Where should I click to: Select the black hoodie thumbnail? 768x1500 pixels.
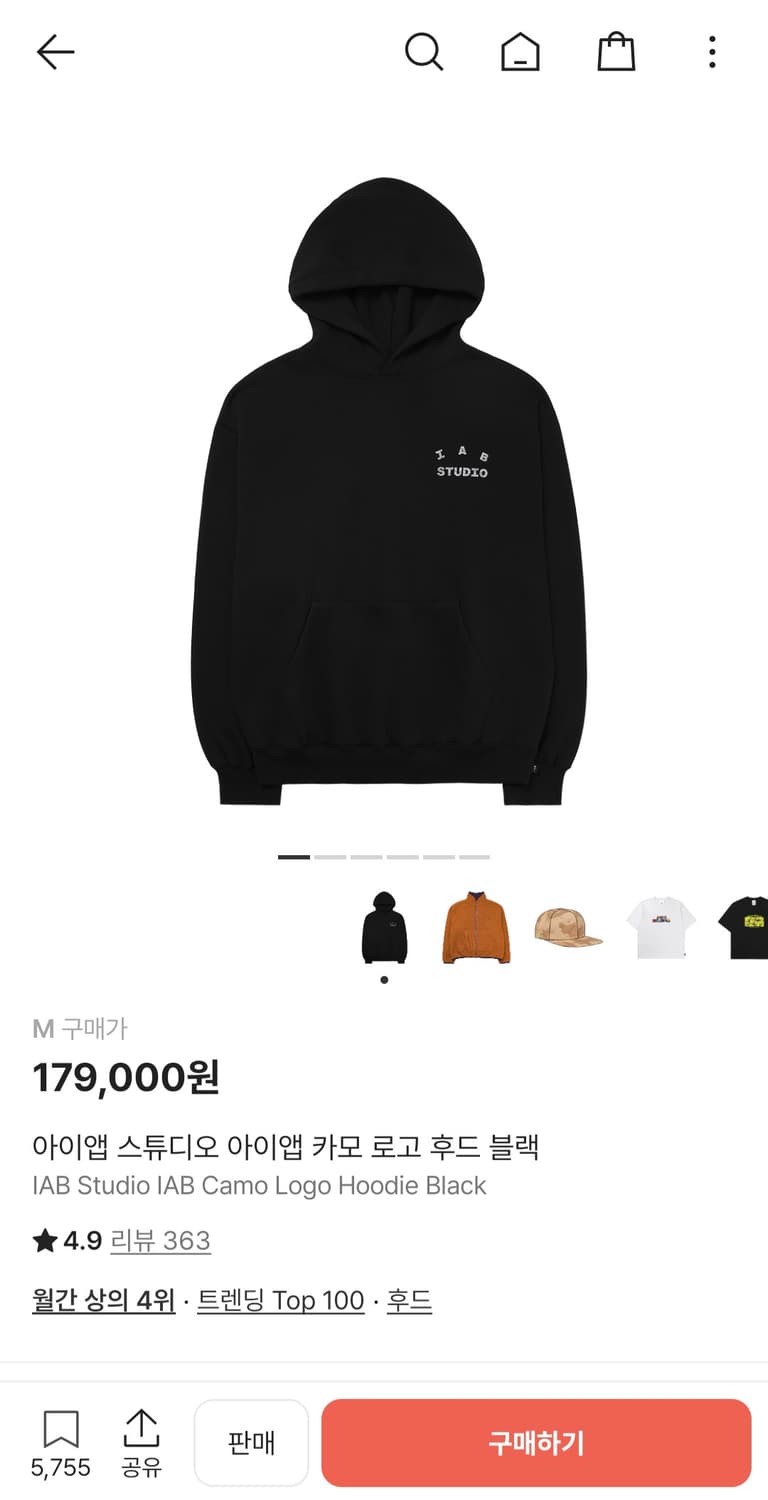click(383, 927)
